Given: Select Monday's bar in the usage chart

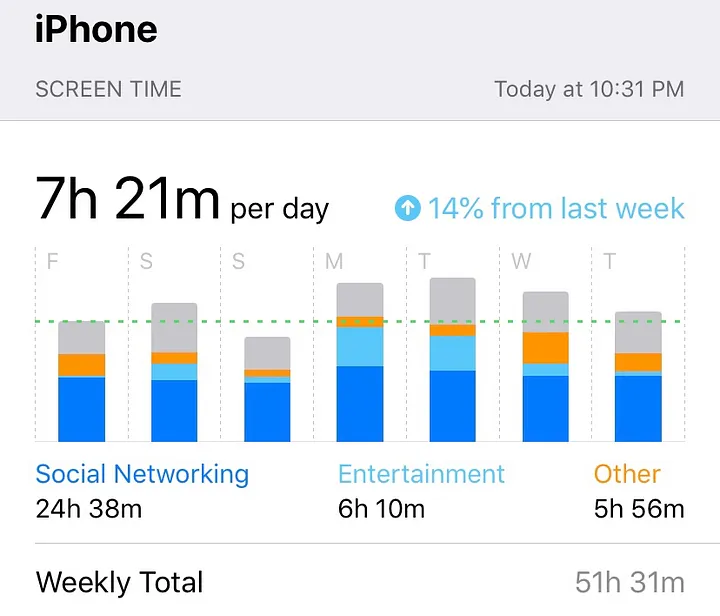Looking at the screenshot, I should [x=360, y=362].
